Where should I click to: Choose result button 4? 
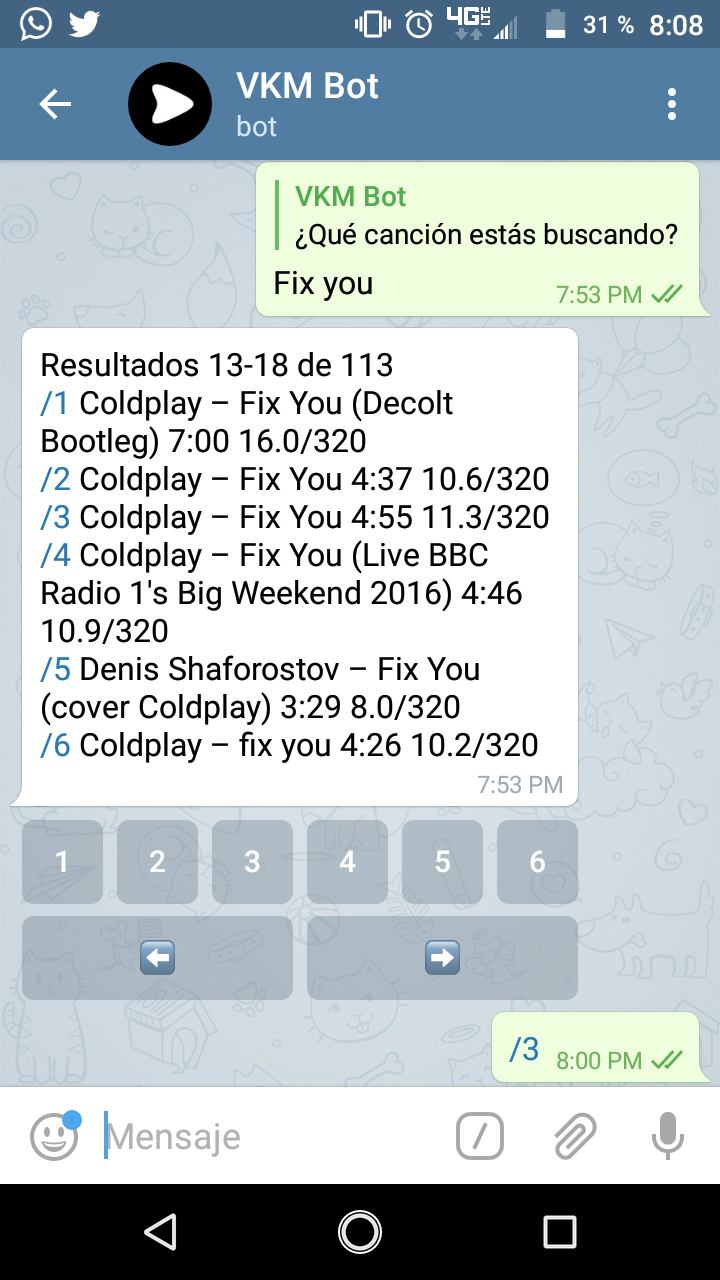pyautogui.click(x=347, y=862)
